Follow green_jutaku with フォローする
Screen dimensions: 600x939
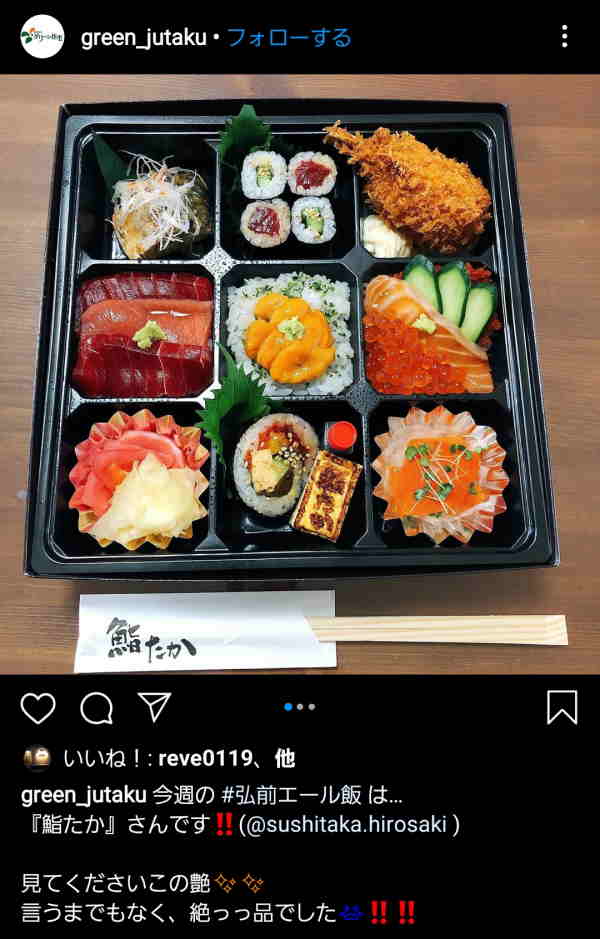coord(289,38)
